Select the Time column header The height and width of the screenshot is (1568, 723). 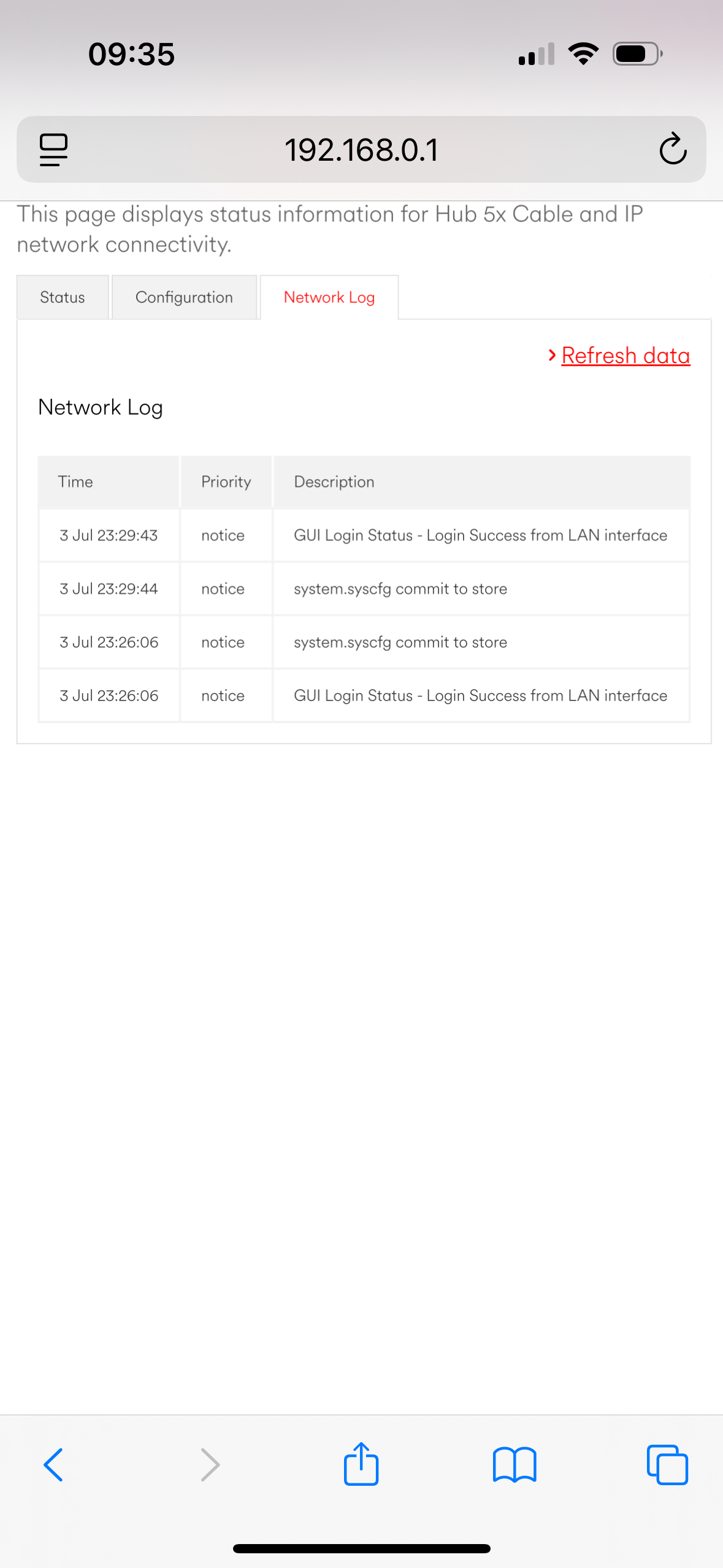75,482
